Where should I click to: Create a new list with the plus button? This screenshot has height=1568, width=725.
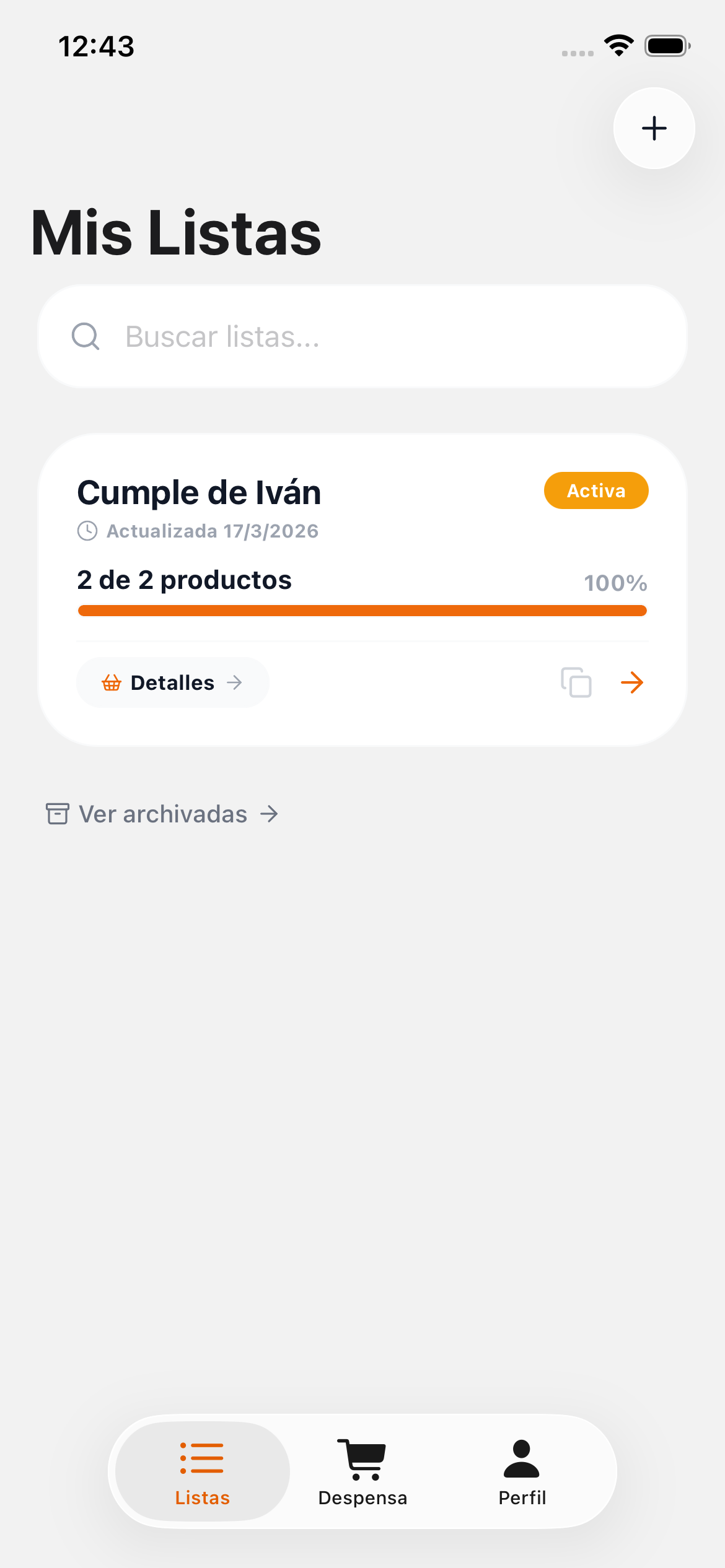[654, 128]
